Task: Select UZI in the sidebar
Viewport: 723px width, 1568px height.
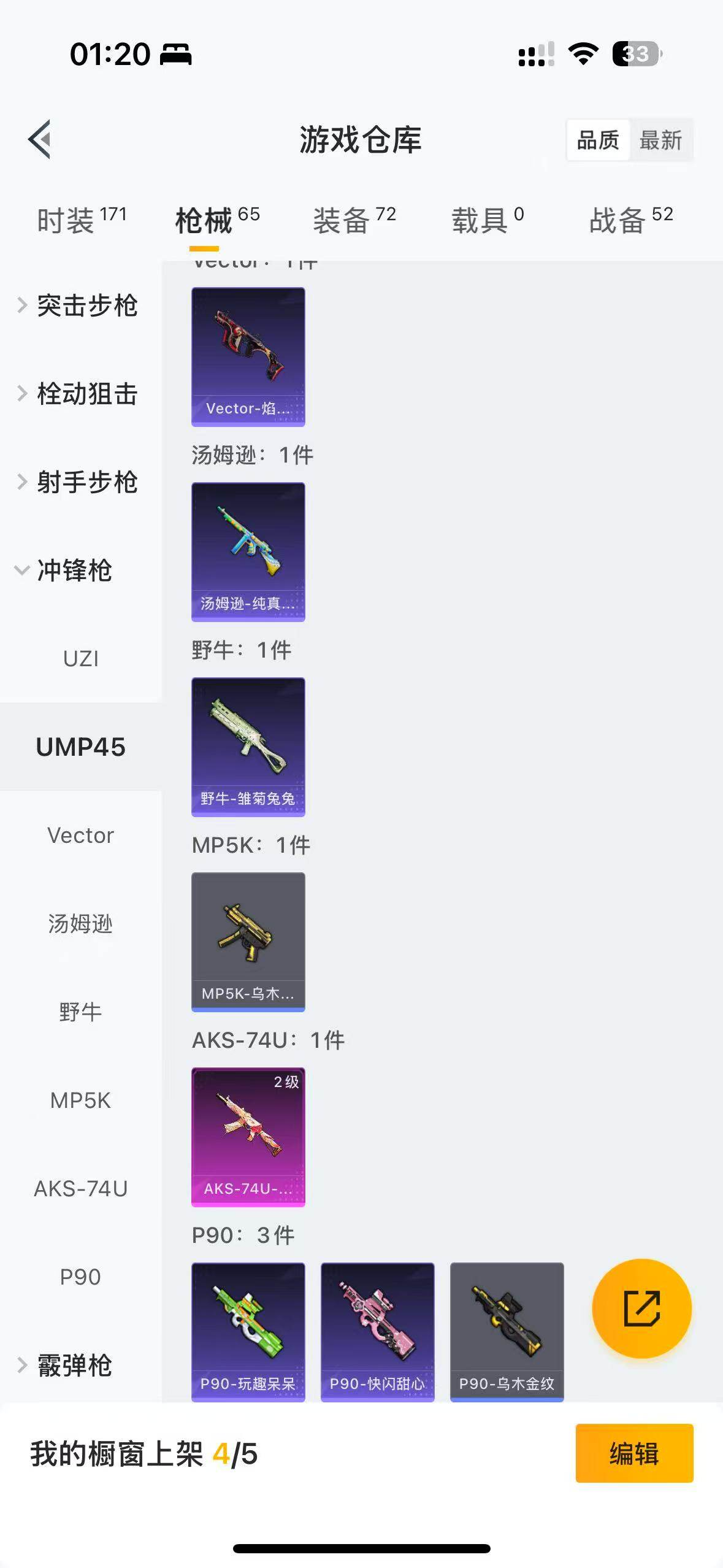Action: coord(80,659)
